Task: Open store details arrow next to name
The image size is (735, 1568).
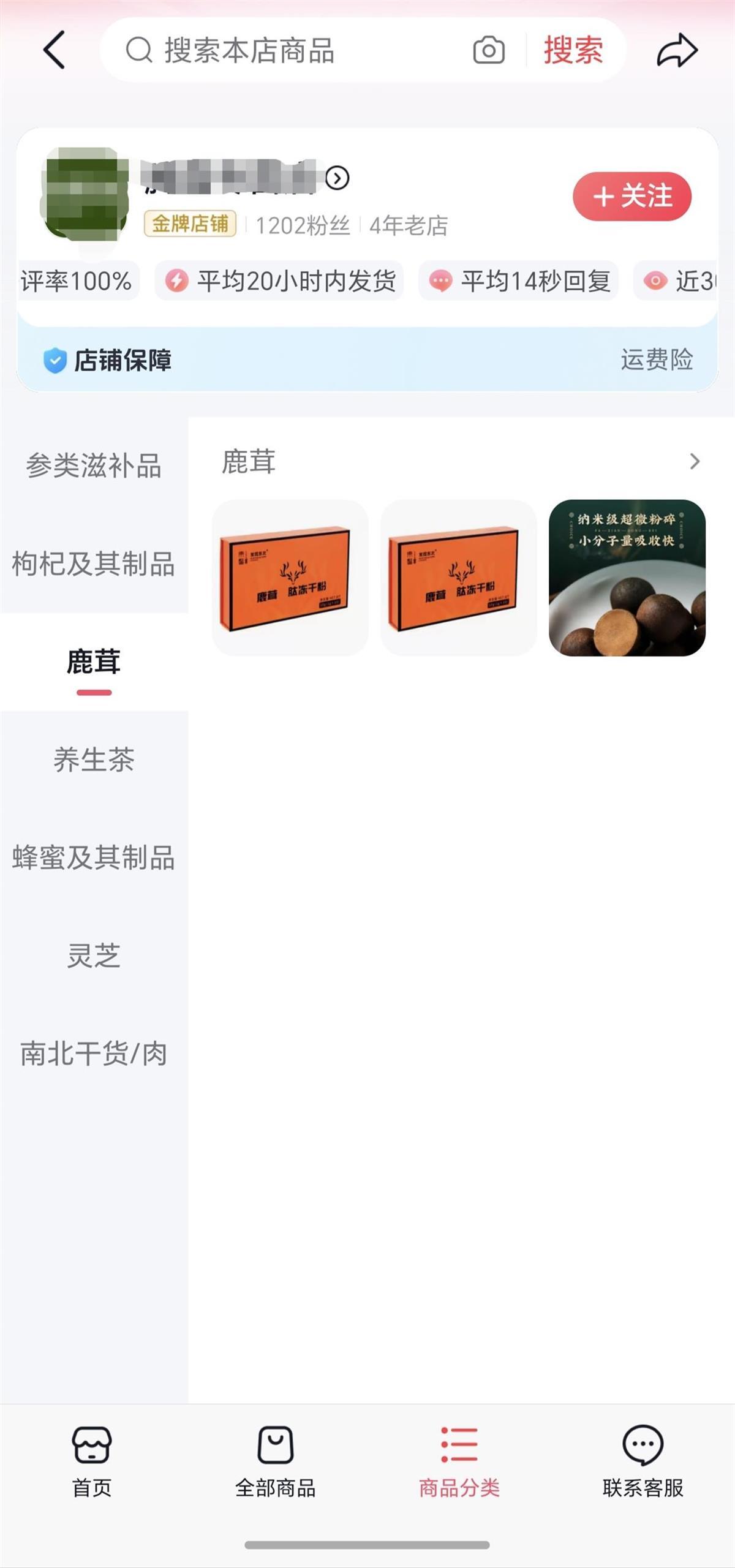Action: tap(337, 178)
